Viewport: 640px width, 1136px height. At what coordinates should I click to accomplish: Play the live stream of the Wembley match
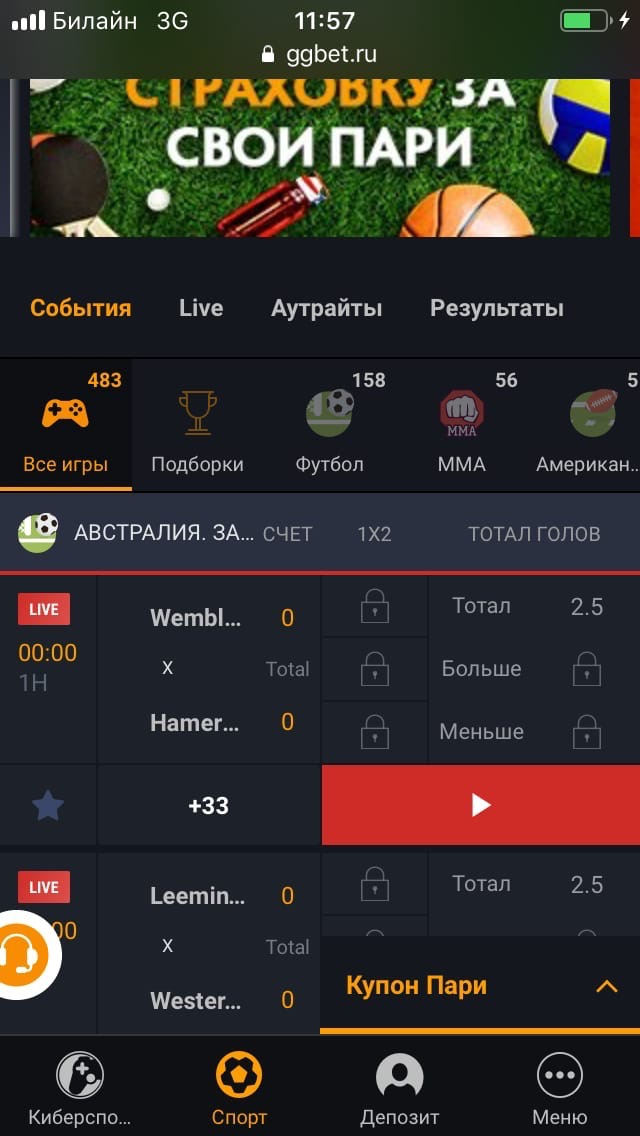(x=481, y=805)
